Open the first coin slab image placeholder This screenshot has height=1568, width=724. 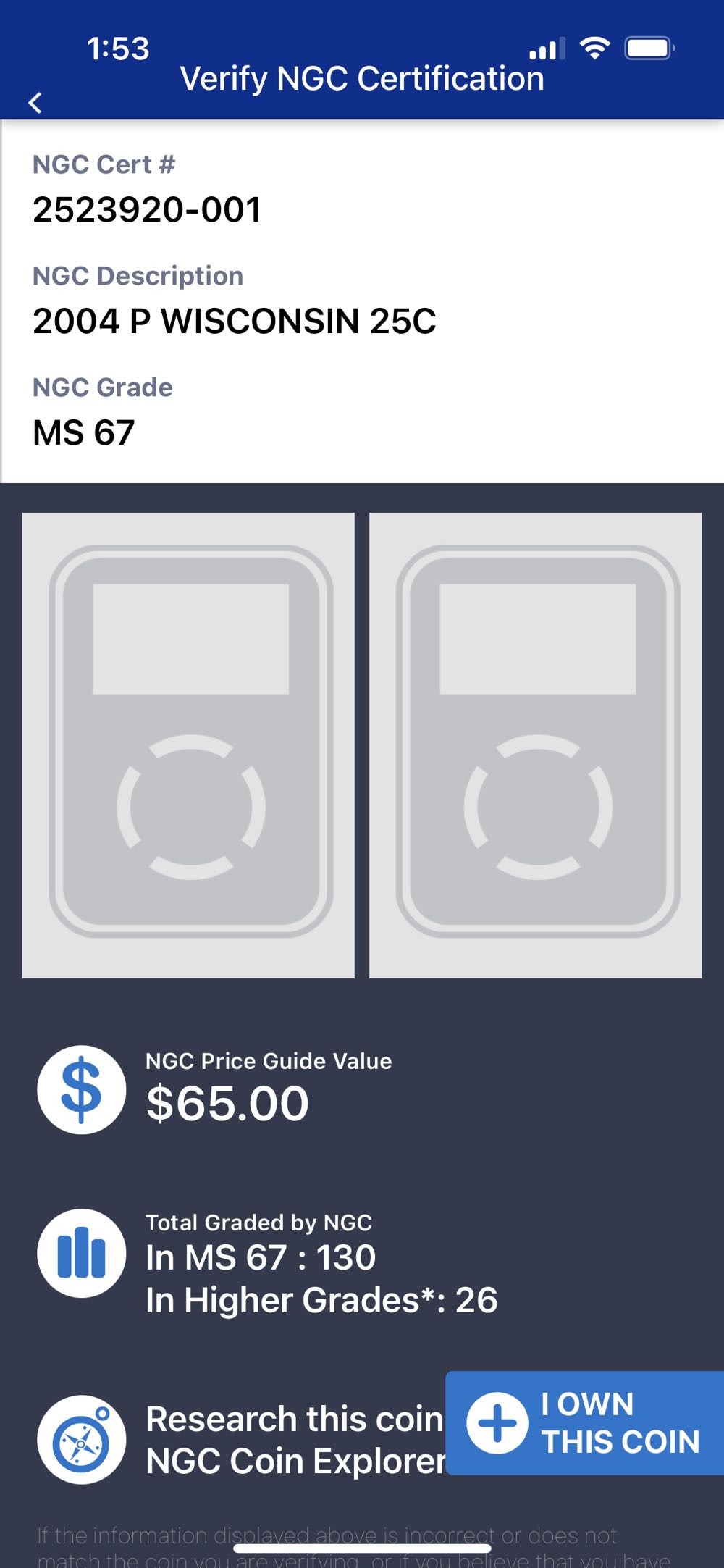[188, 745]
